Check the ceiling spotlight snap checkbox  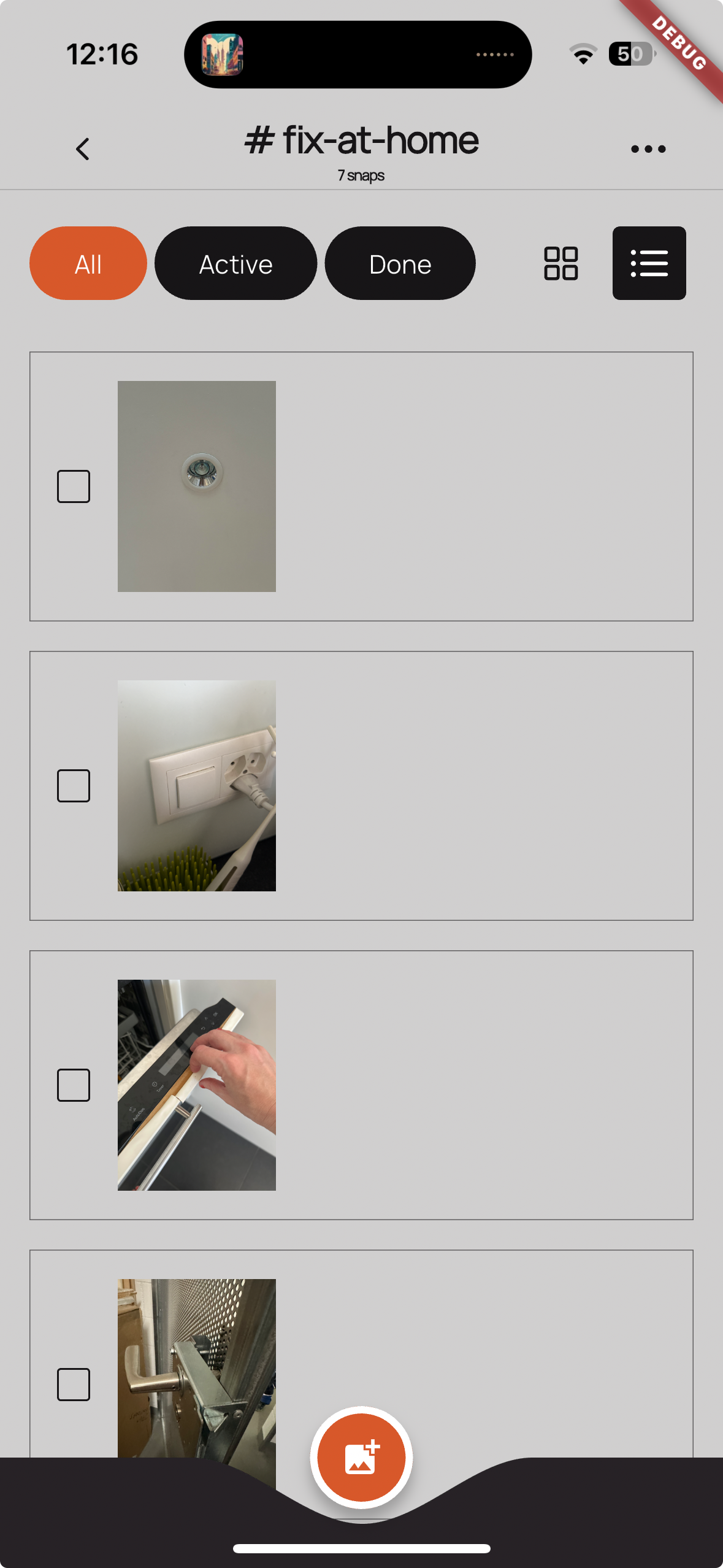pos(74,486)
